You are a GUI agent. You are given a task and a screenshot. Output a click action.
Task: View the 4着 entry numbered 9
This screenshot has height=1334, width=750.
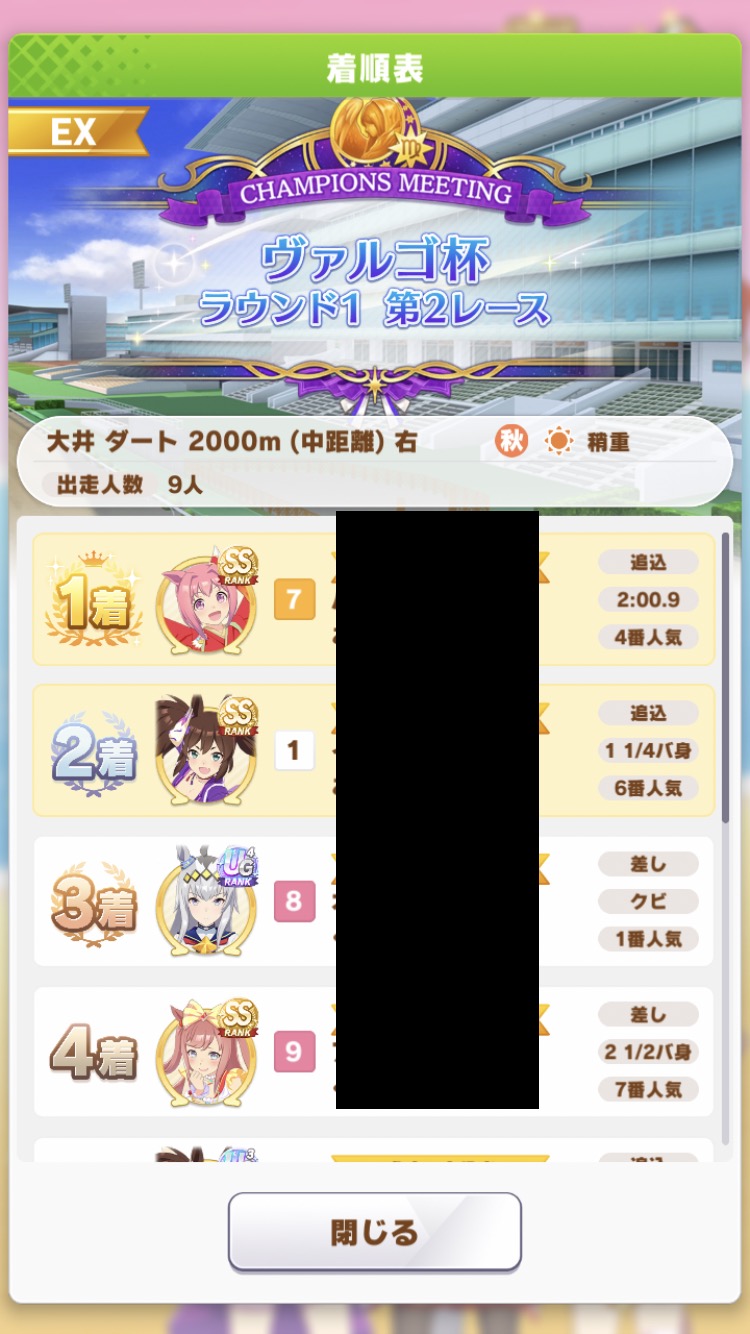(374, 1051)
